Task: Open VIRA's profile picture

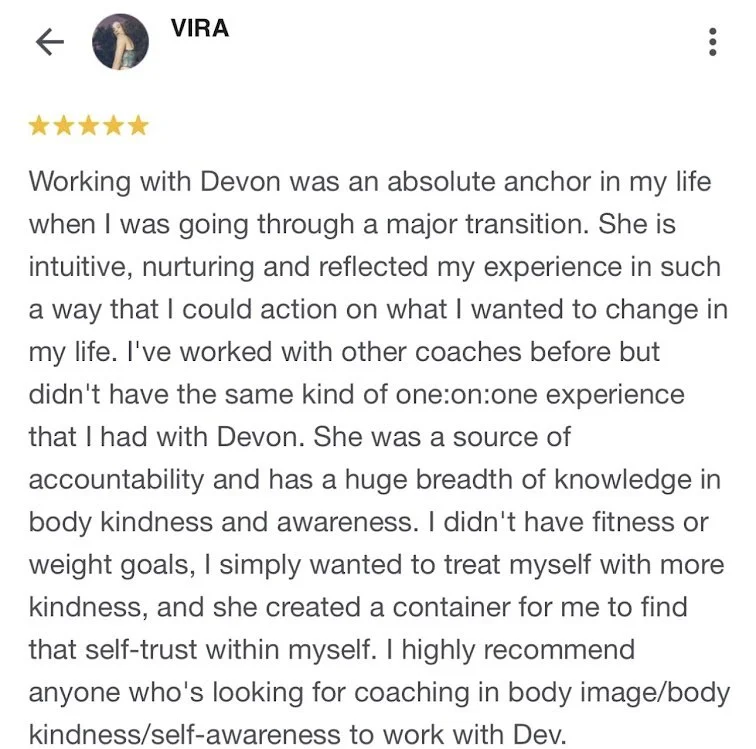Action: click(121, 41)
